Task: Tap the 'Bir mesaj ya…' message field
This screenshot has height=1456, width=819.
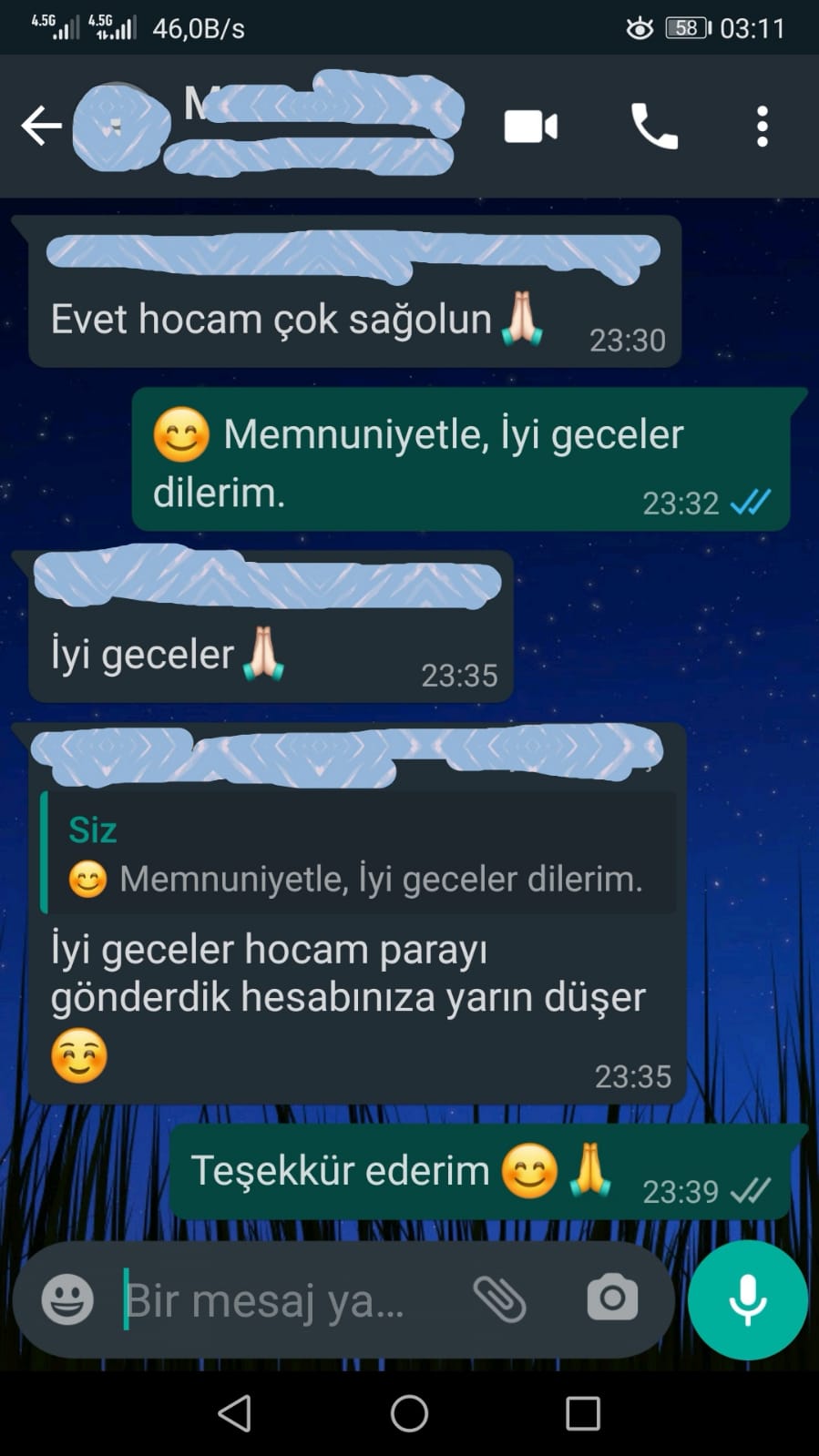Action: coord(282,1300)
